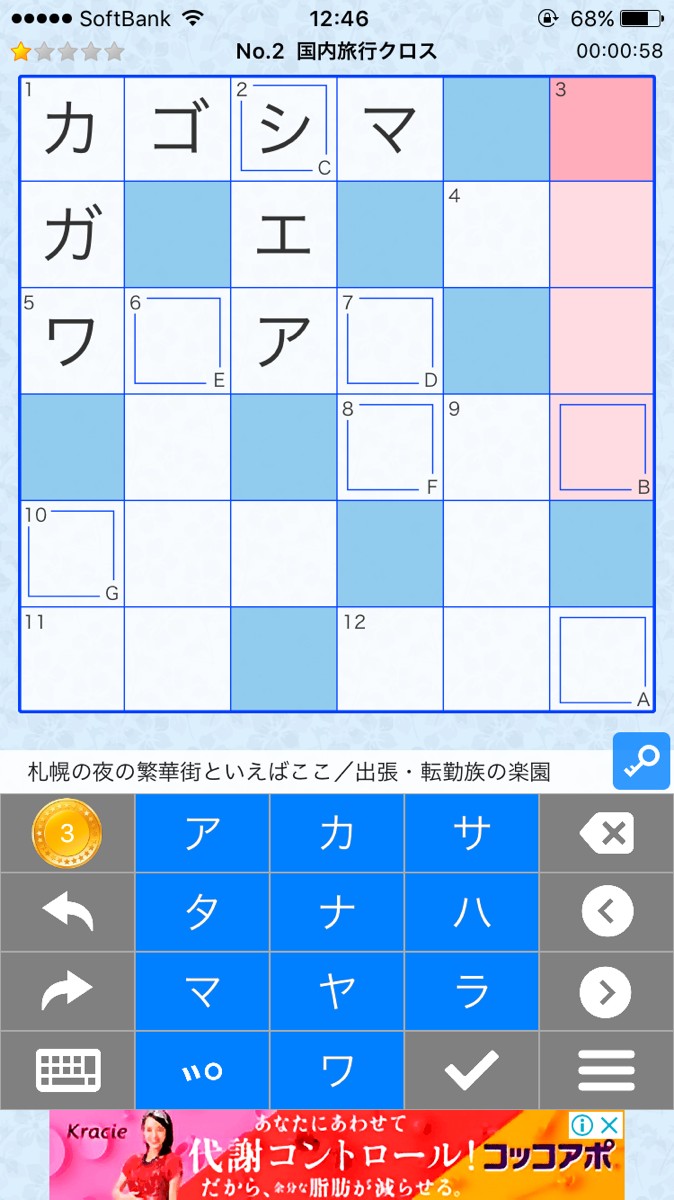Type the カ key
This screenshot has height=1200, width=674.
click(337, 832)
